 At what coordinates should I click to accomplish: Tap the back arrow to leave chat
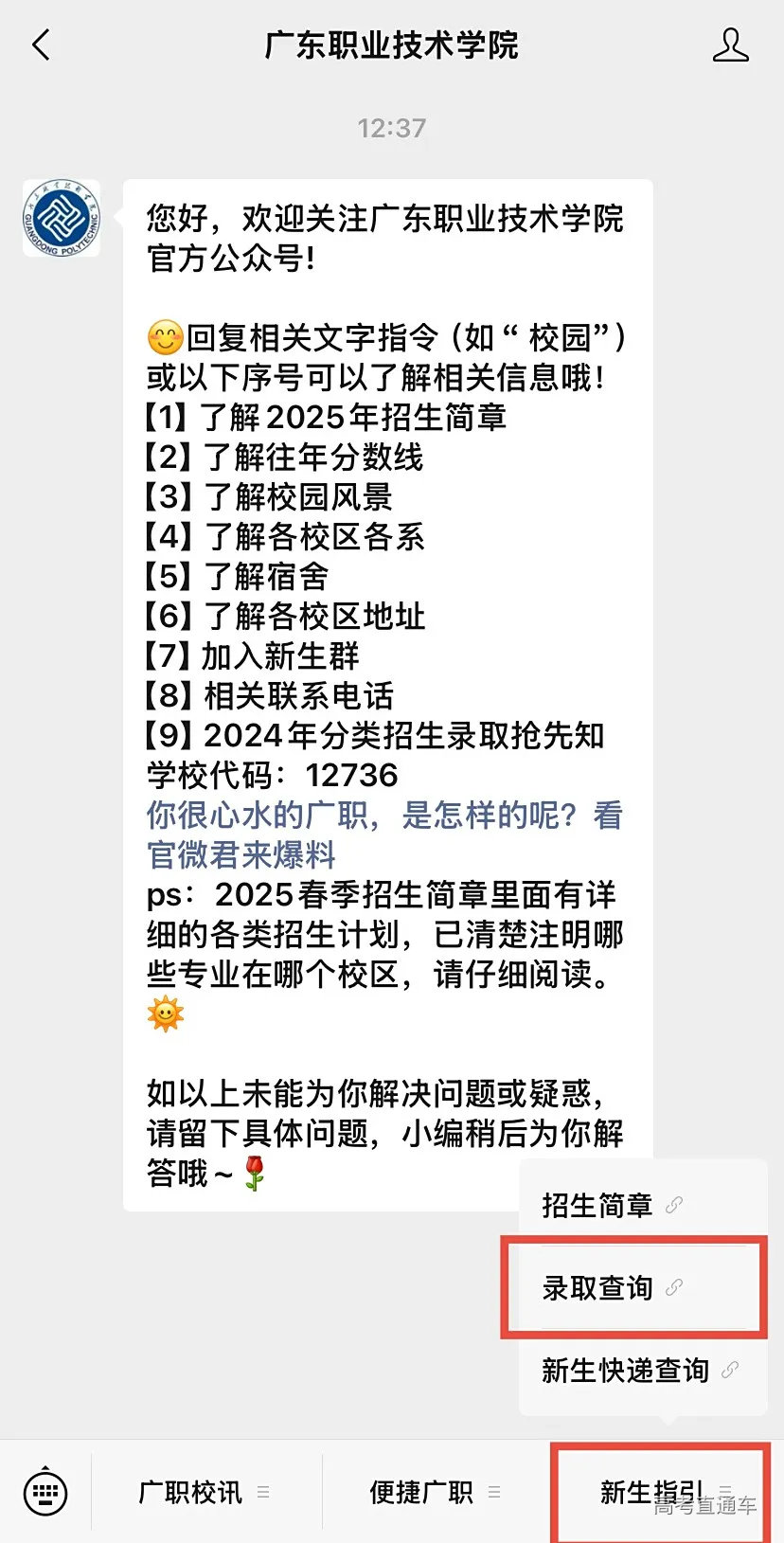point(40,44)
